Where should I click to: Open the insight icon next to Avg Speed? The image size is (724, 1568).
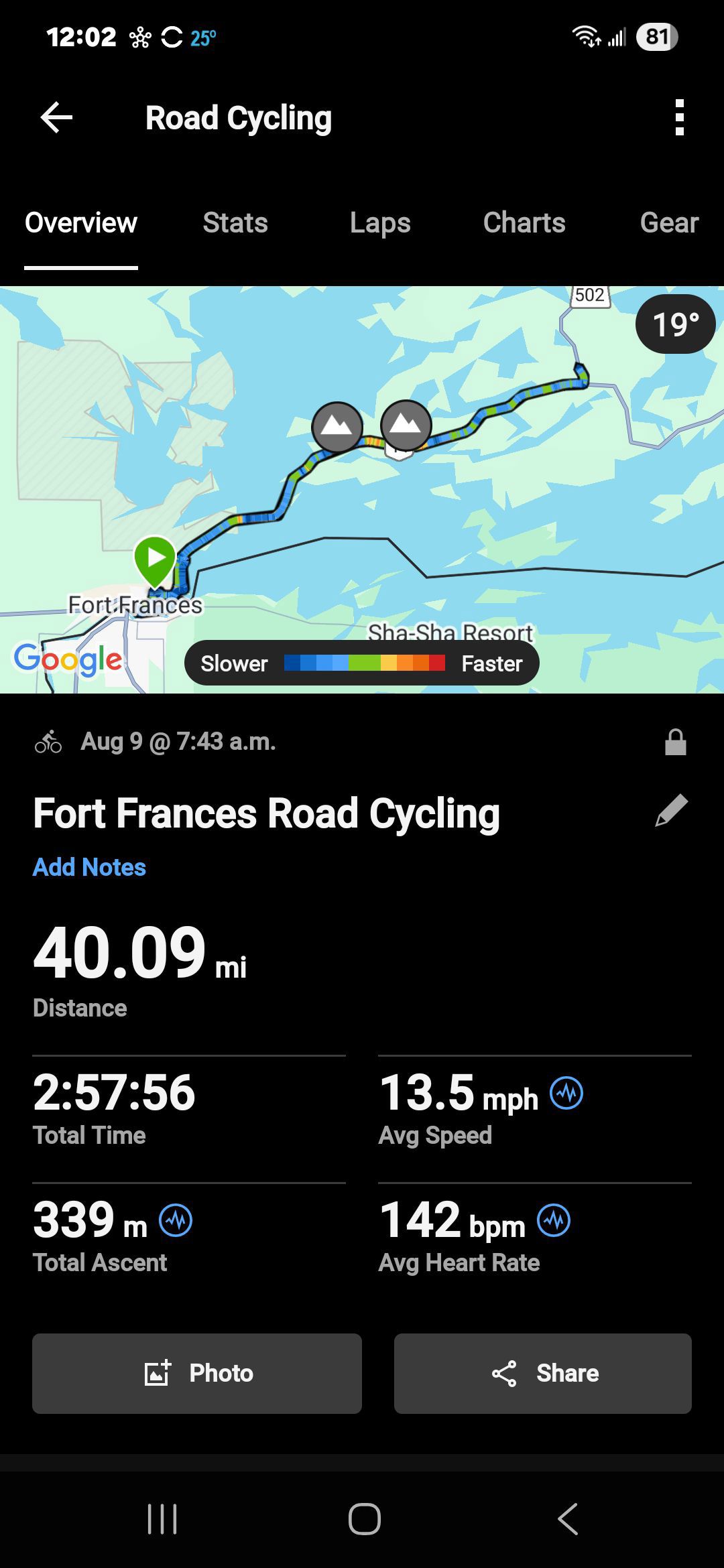click(566, 1094)
